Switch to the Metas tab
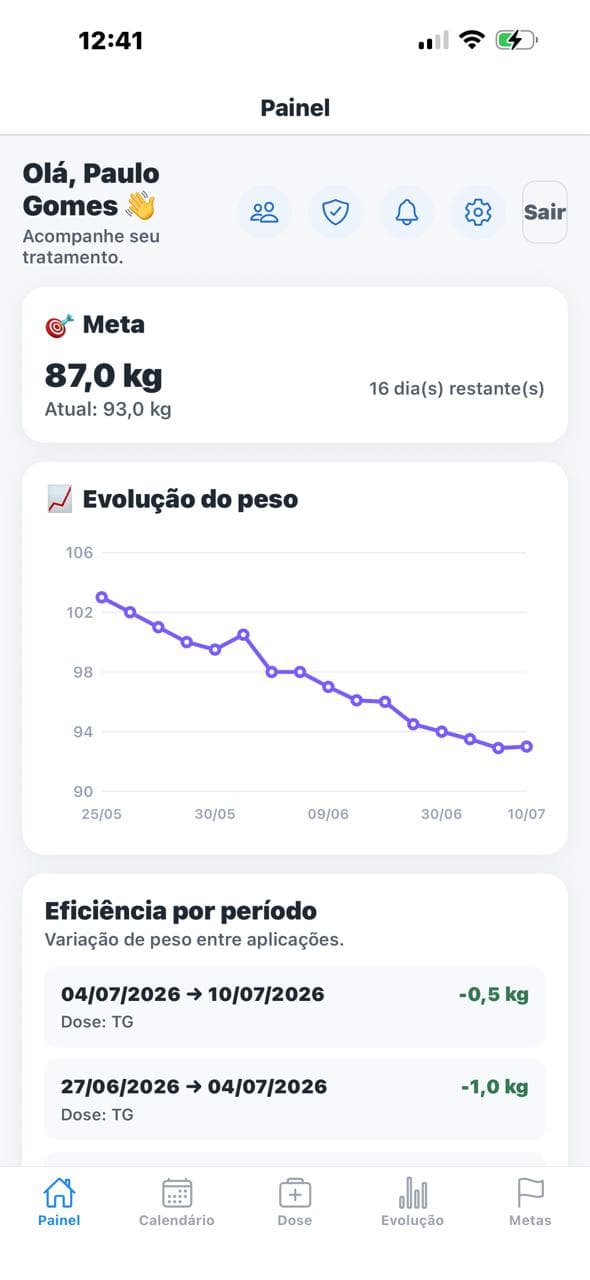The width and height of the screenshot is (590, 1280). [530, 1202]
